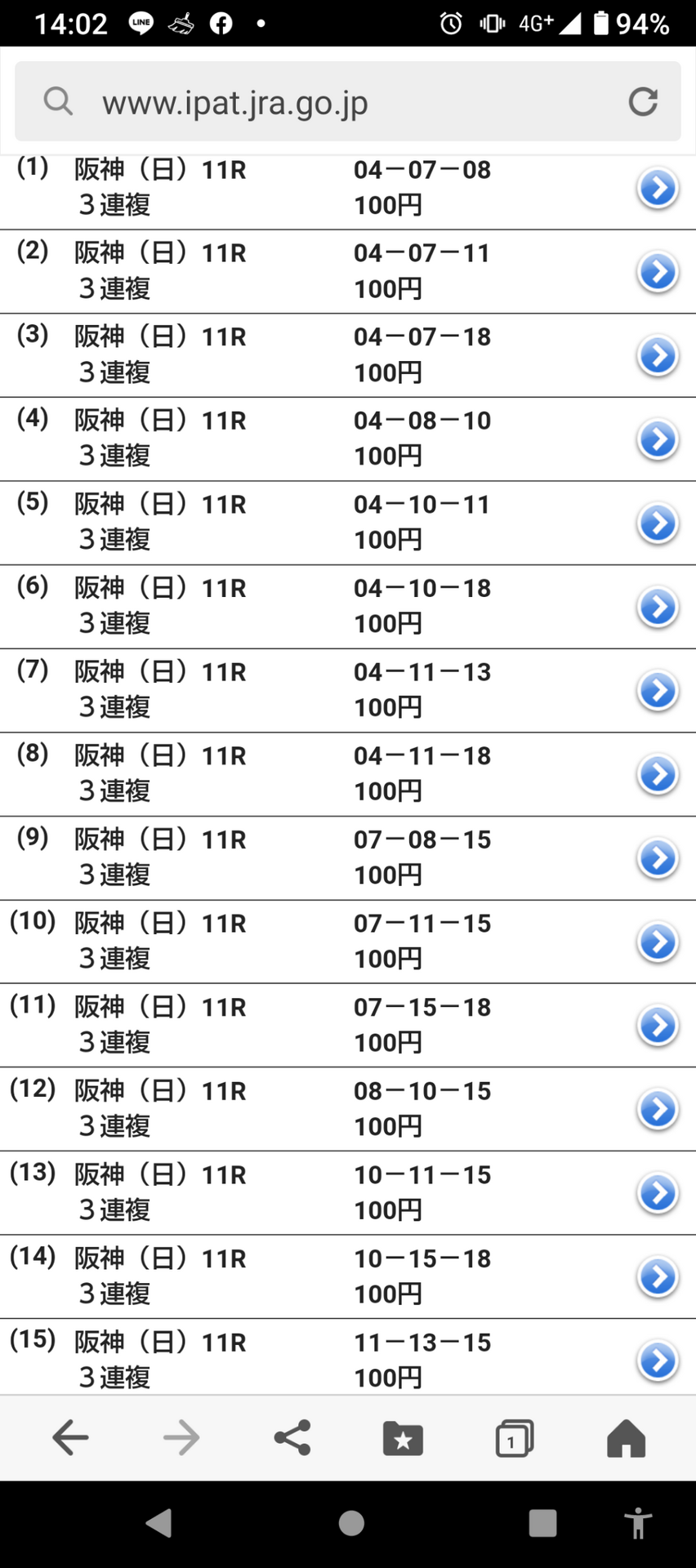Tap the system recent apps button

[x=542, y=1523]
